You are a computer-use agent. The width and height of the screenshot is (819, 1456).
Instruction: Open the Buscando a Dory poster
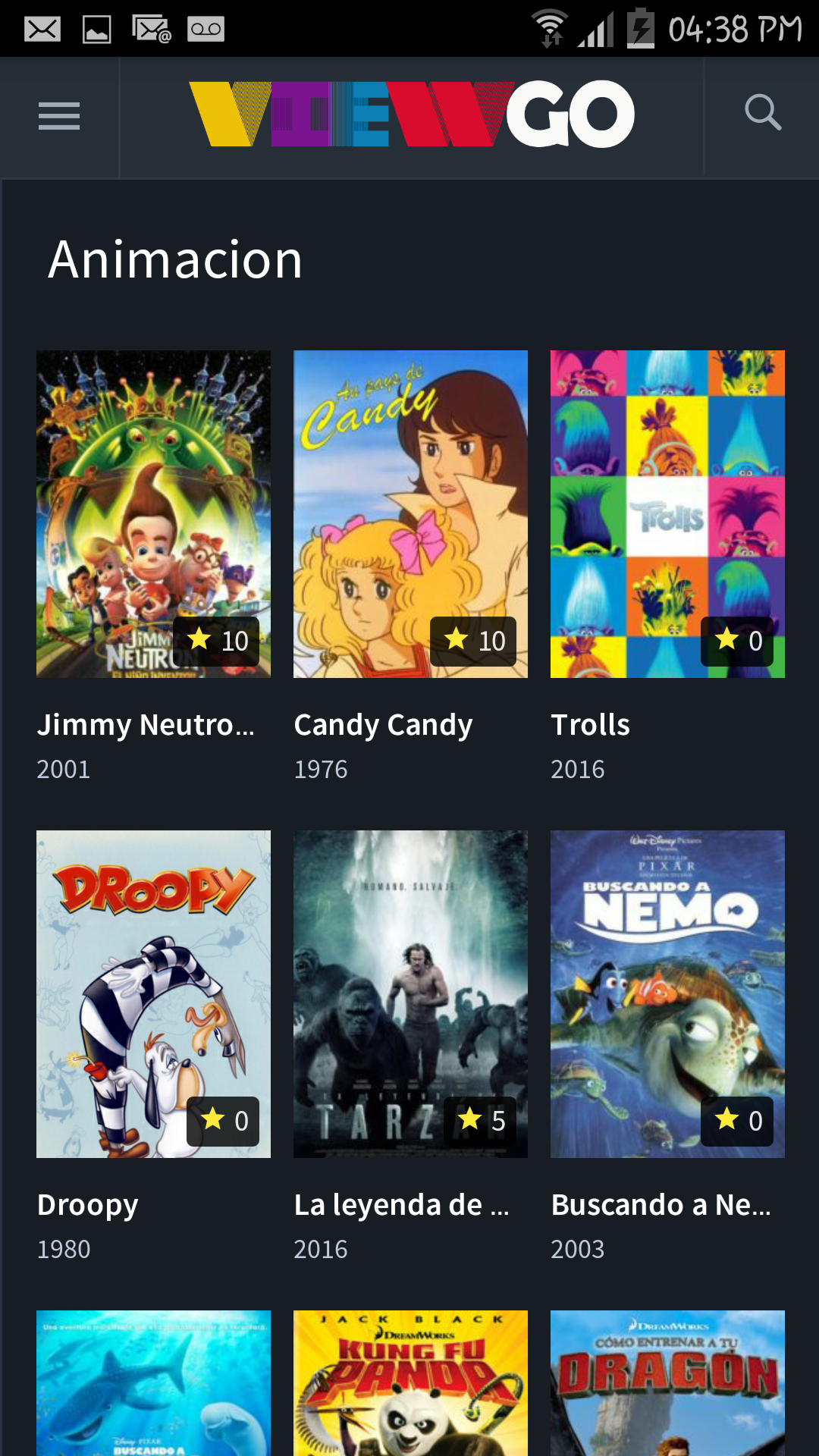153,1384
